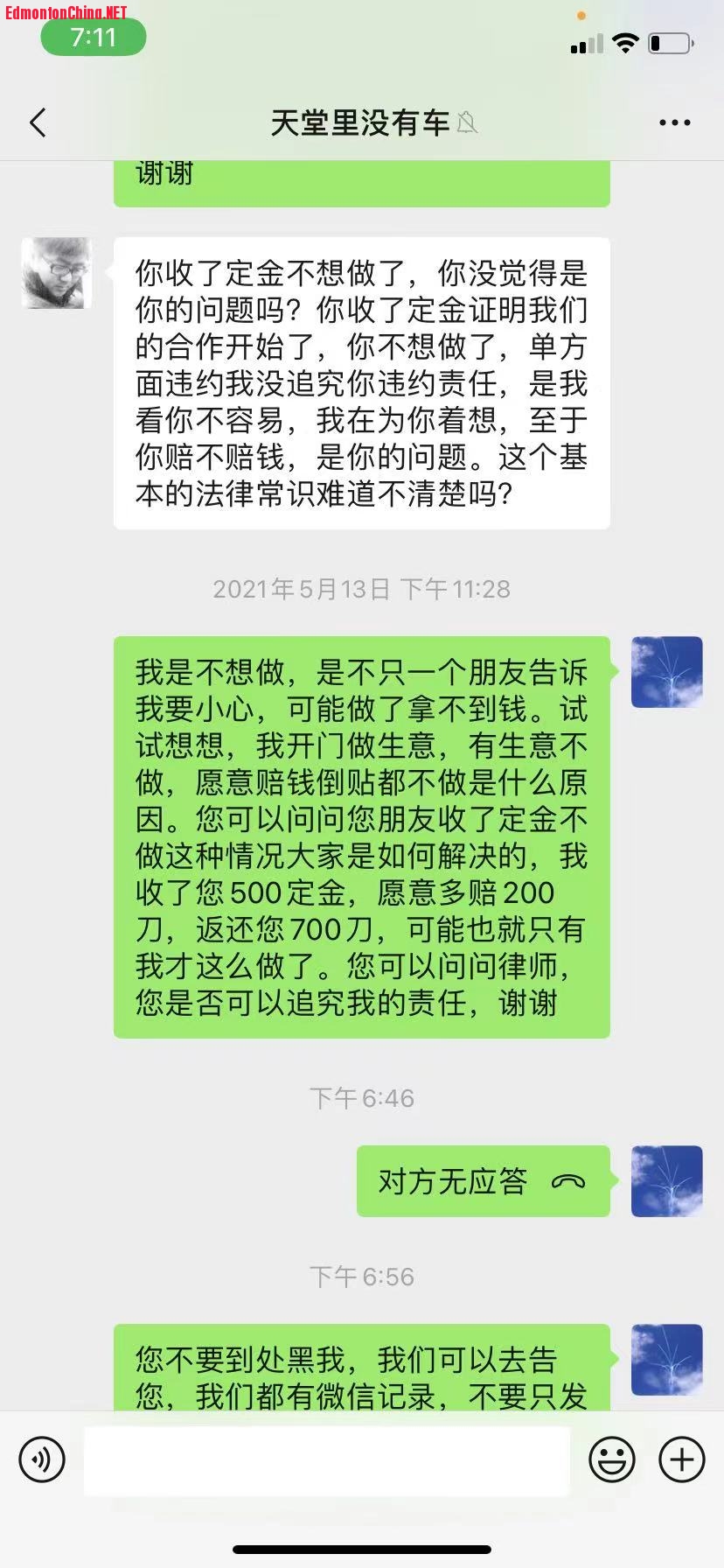724x1568 pixels.
Task: Open the chat's three-dot menu
Action: tap(674, 122)
